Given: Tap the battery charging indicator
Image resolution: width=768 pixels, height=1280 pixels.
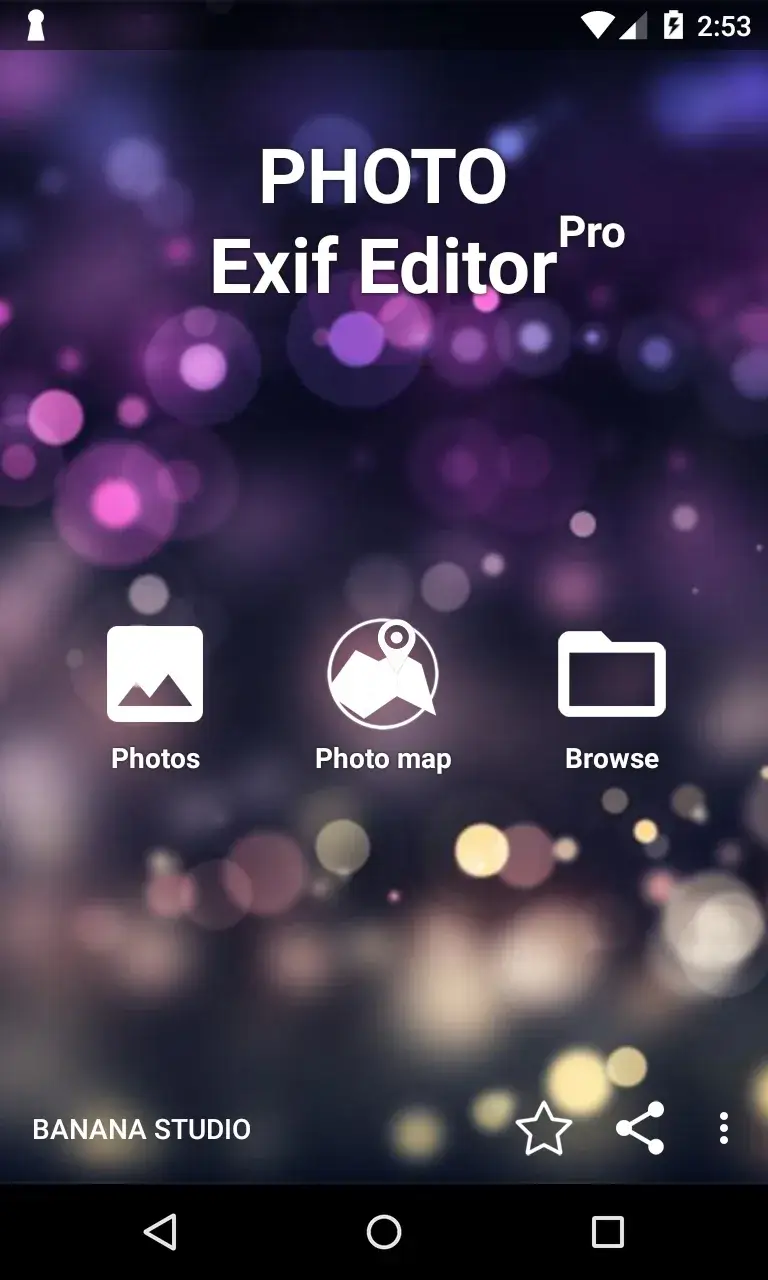Looking at the screenshot, I should coord(671,26).
